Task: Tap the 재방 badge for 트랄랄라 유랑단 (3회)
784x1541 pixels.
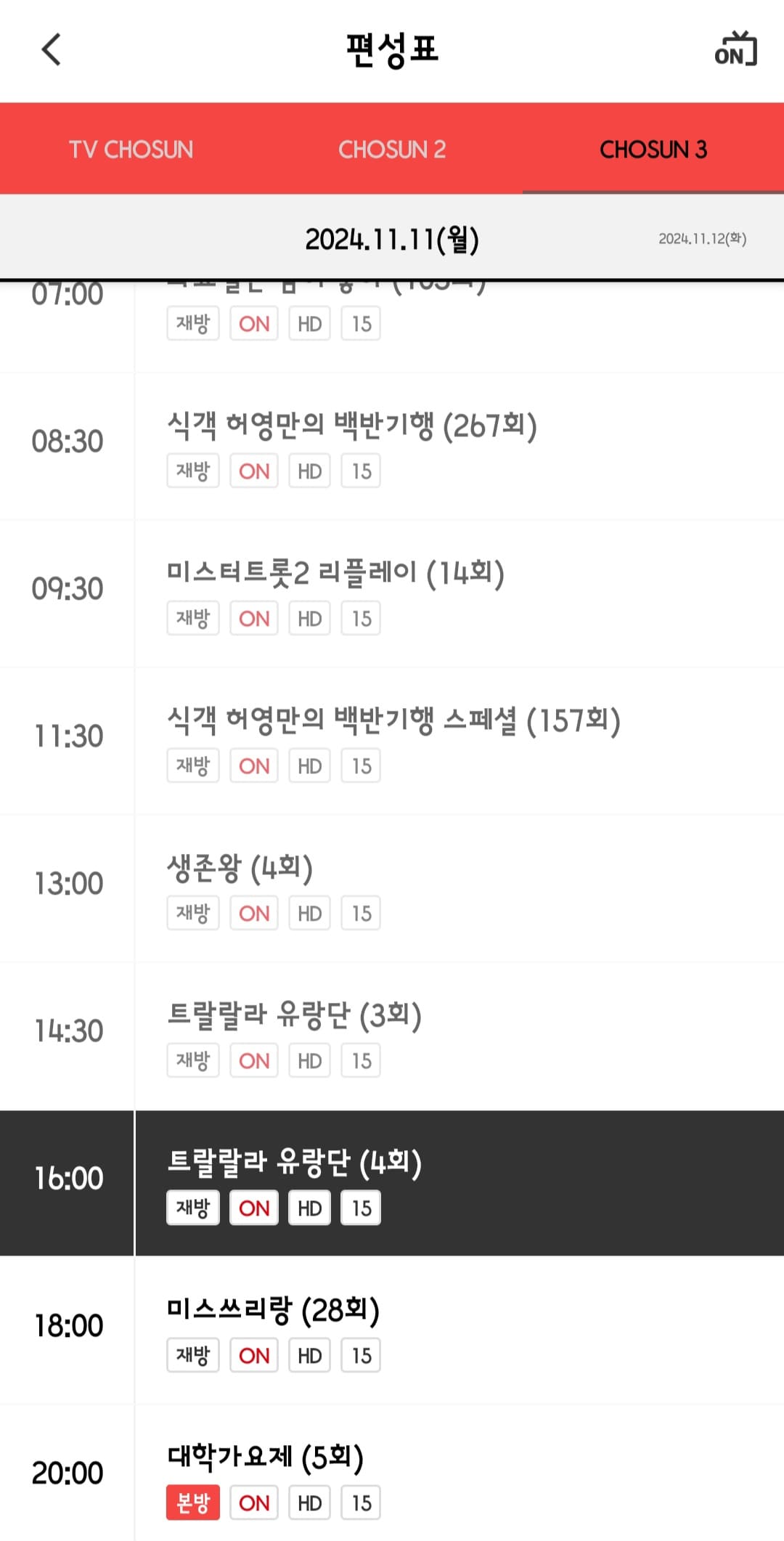Action: click(192, 1060)
